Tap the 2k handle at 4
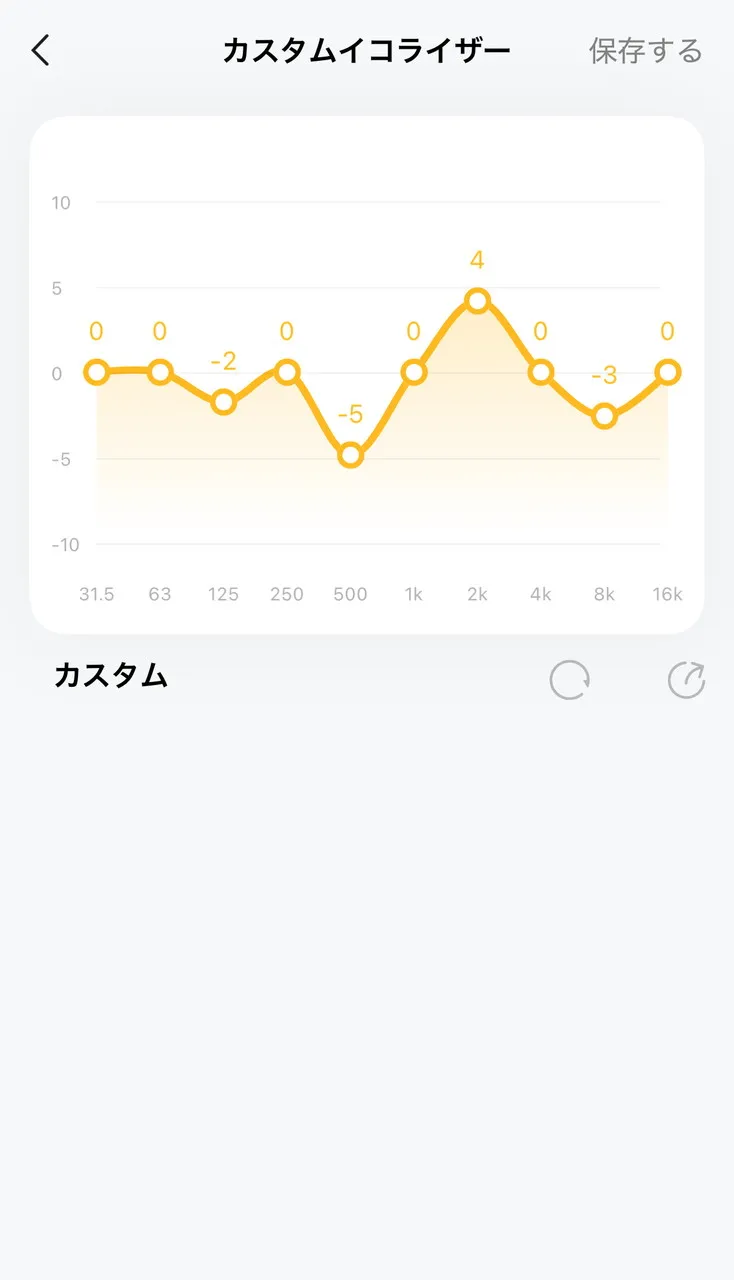Viewport: 734px width, 1280px height. click(x=477, y=301)
